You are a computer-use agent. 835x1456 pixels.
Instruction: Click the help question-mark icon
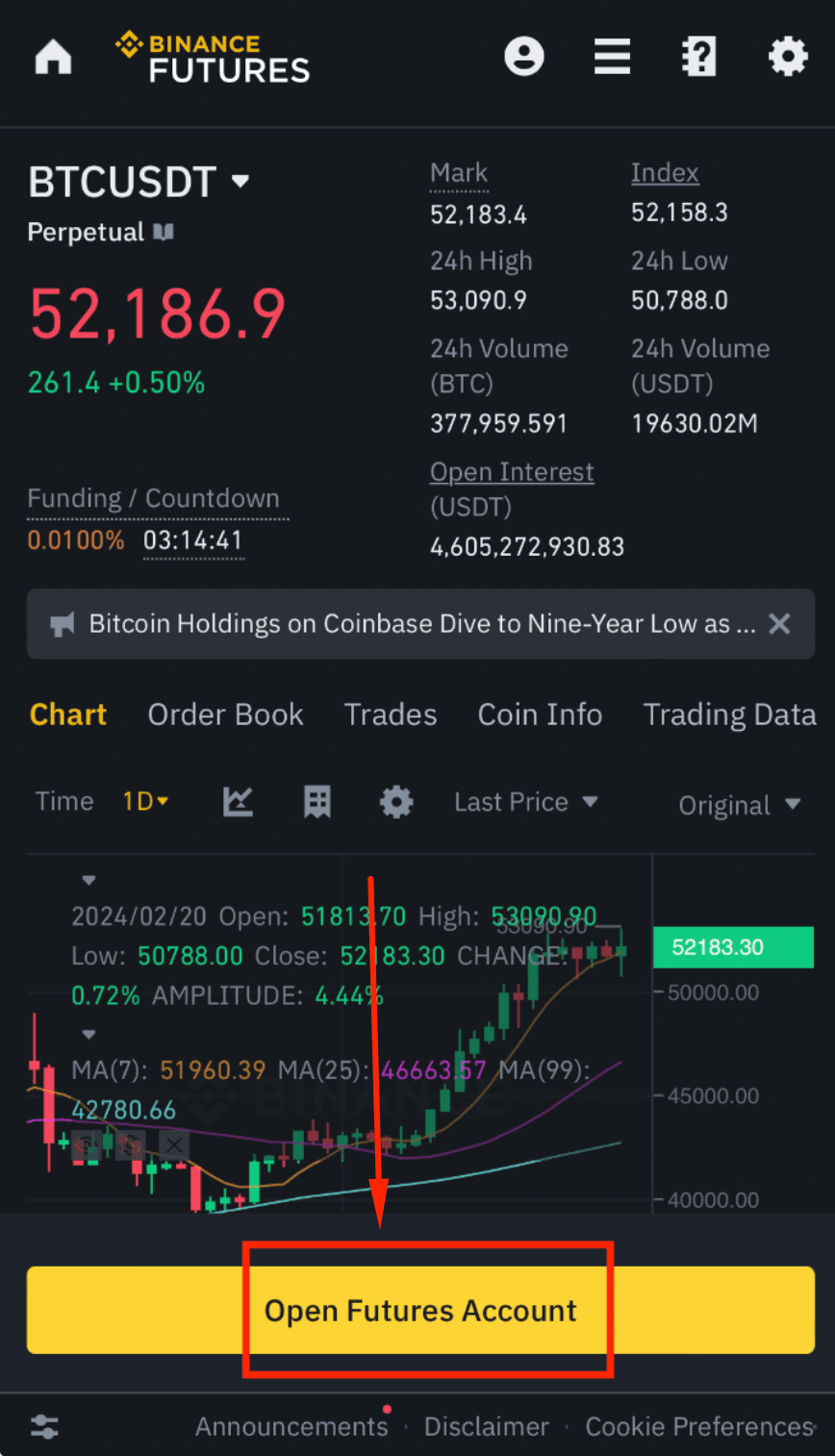[699, 57]
